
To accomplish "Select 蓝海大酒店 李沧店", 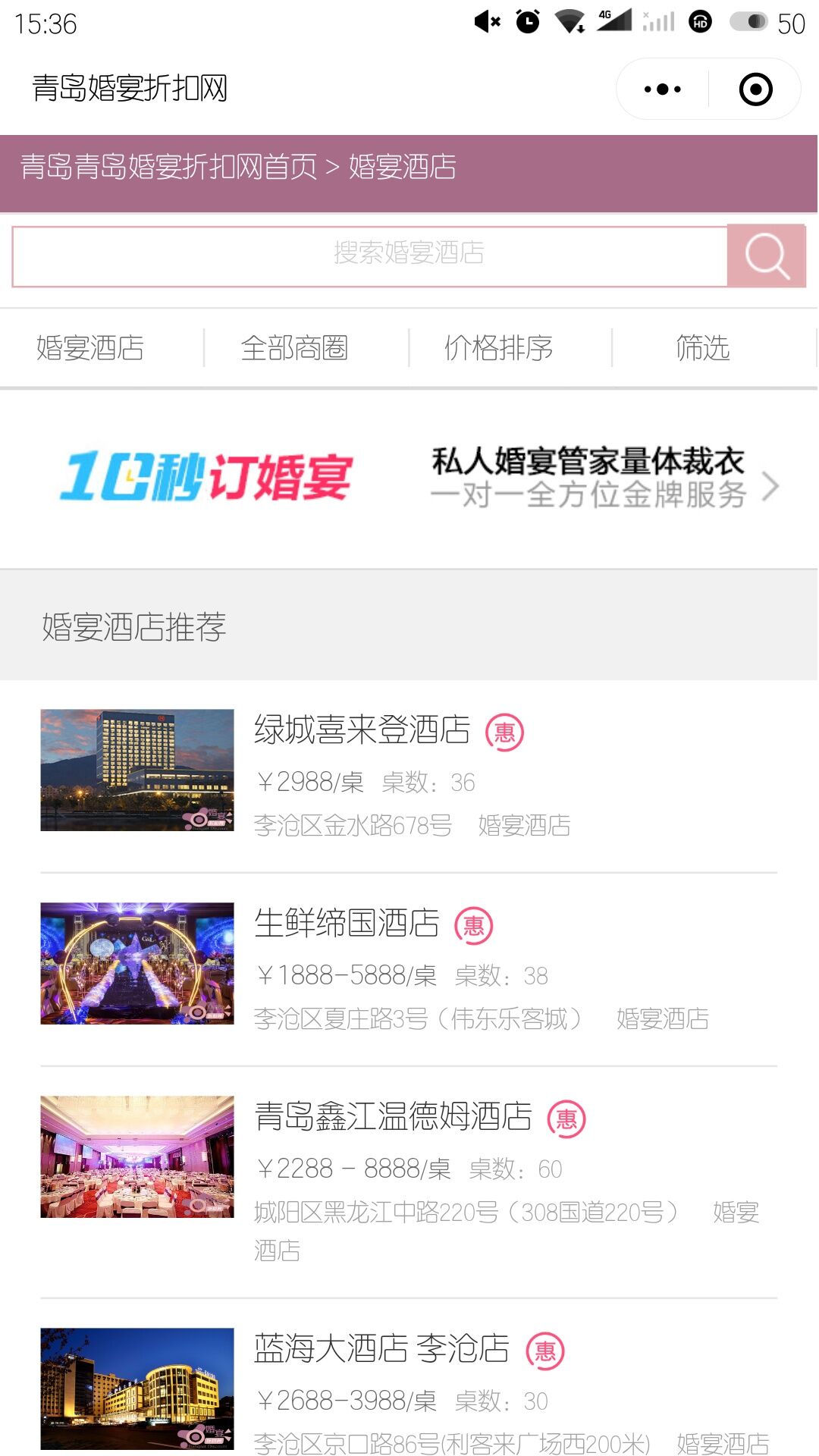I will click(x=381, y=1349).
